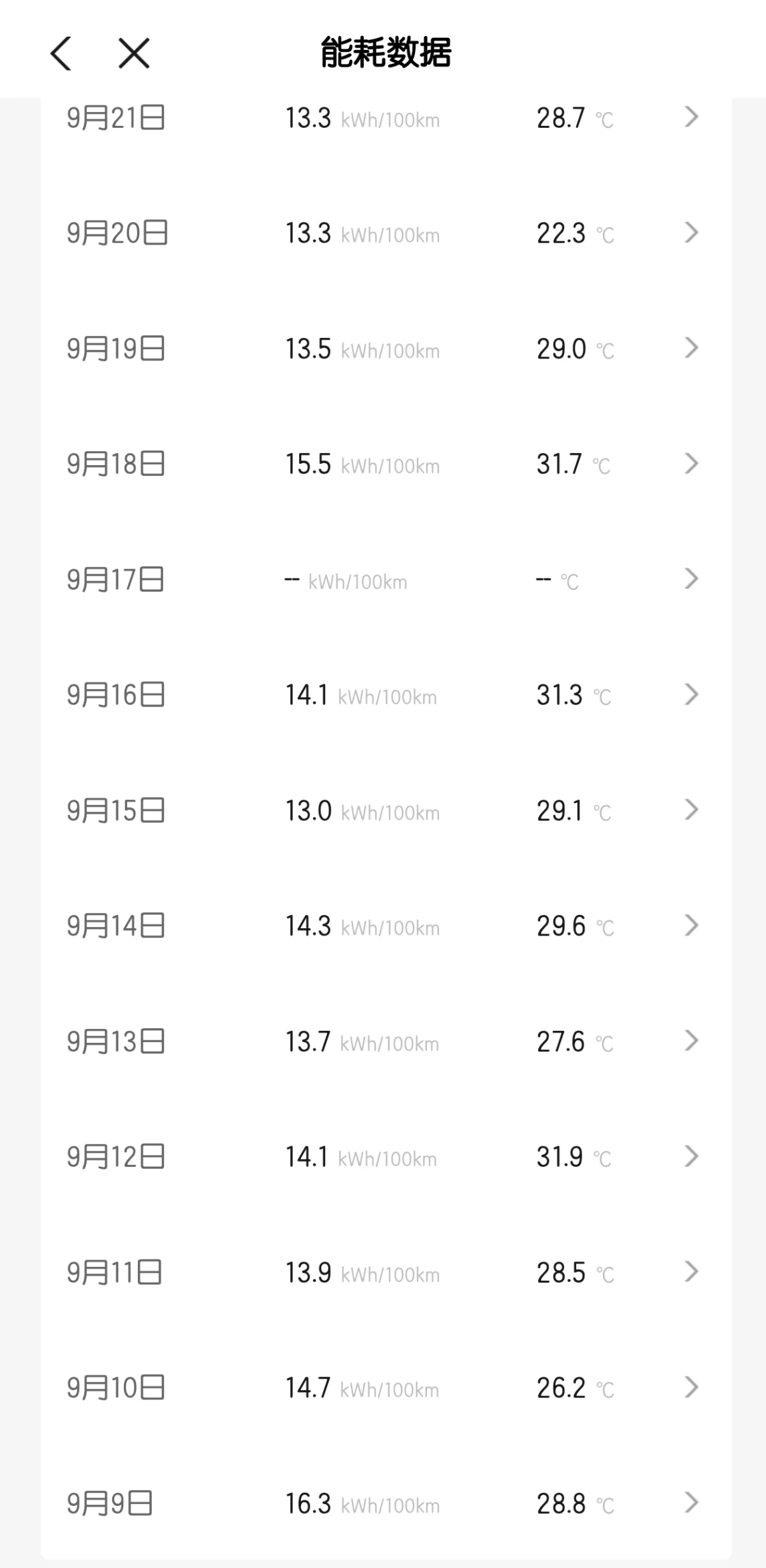Viewport: 766px width, 1568px height.
Task: Open the 9月12日 energy record
Action: 386,1157
